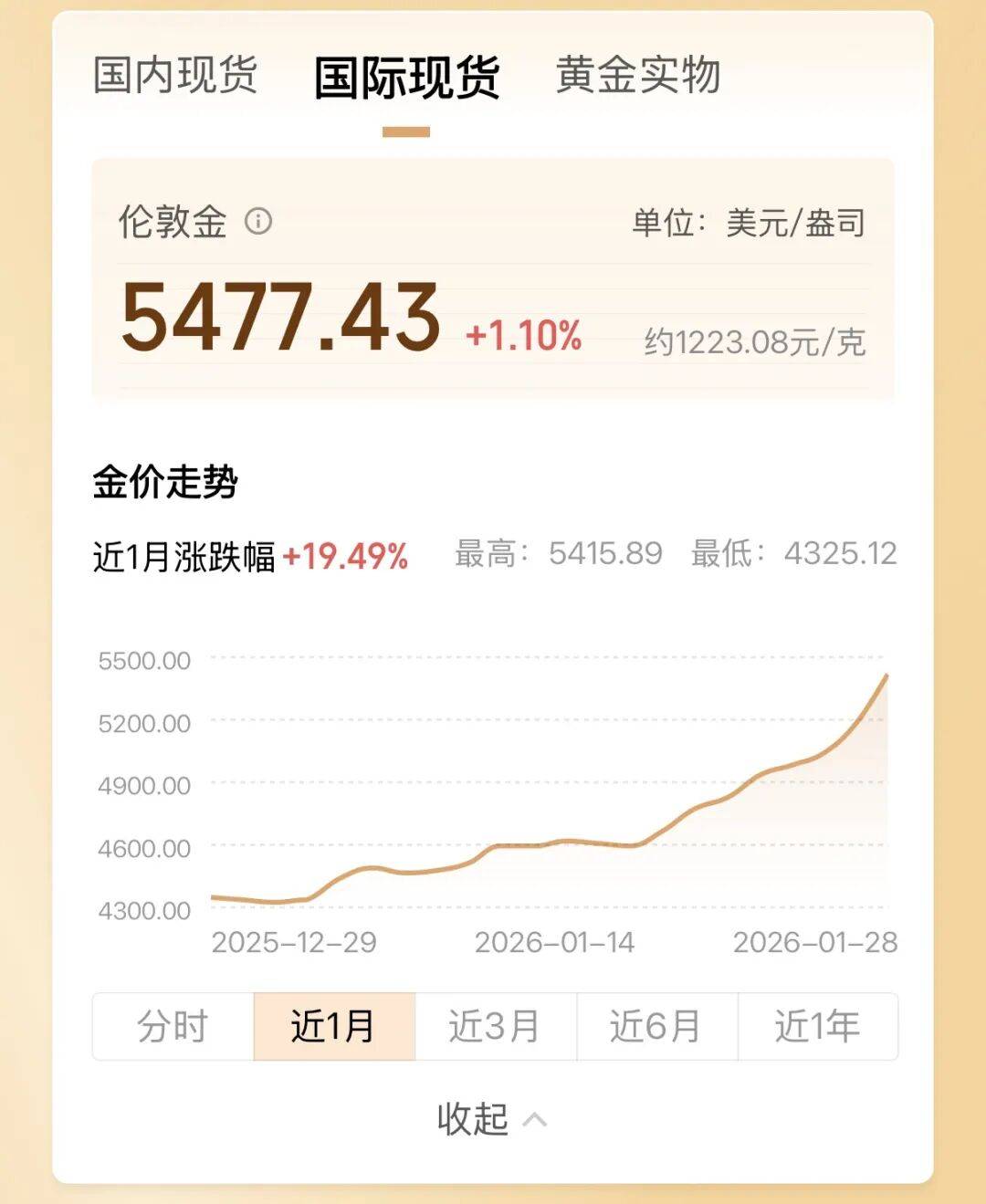Select the 国际现货 tab

point(406,77)
